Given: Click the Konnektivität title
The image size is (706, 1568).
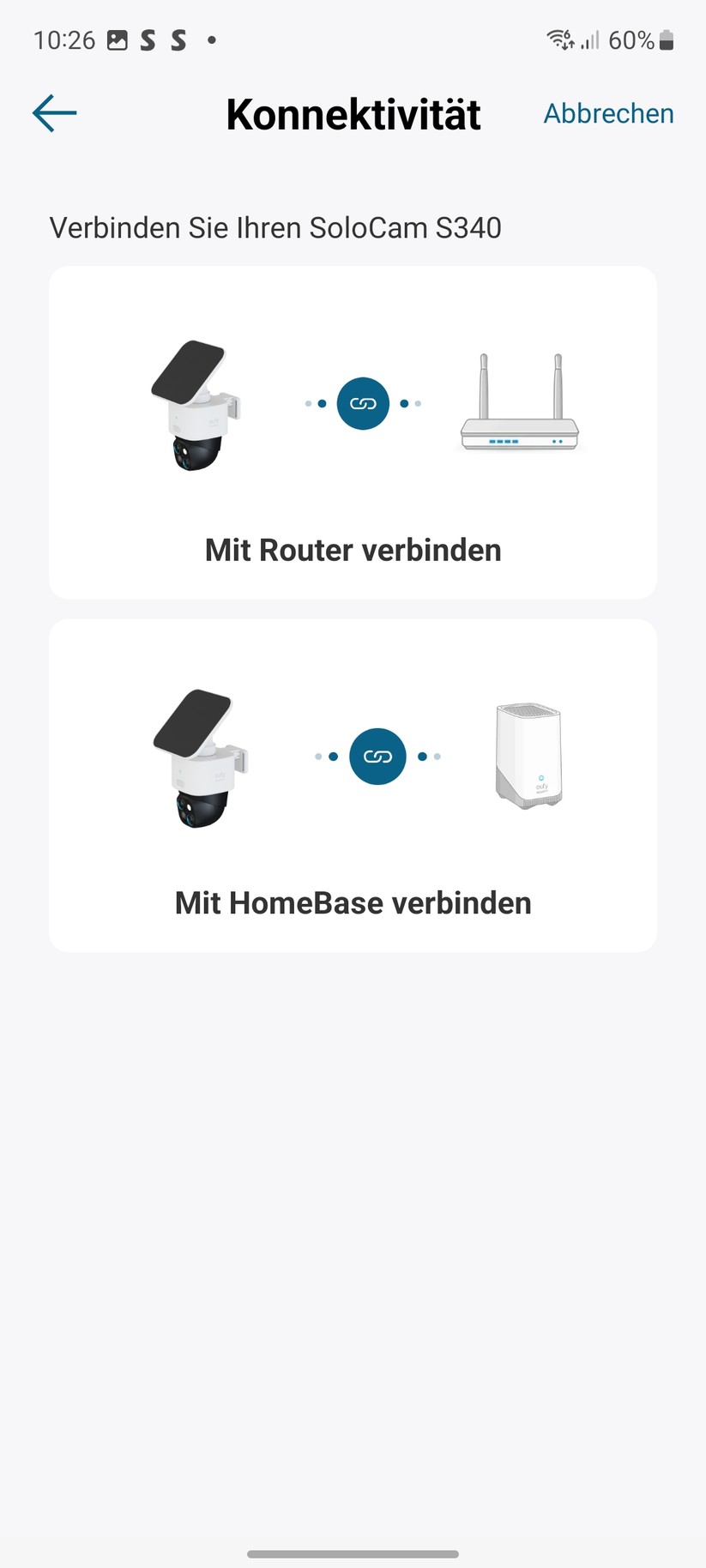Looking at the screenshot, I should pos(353,113).
